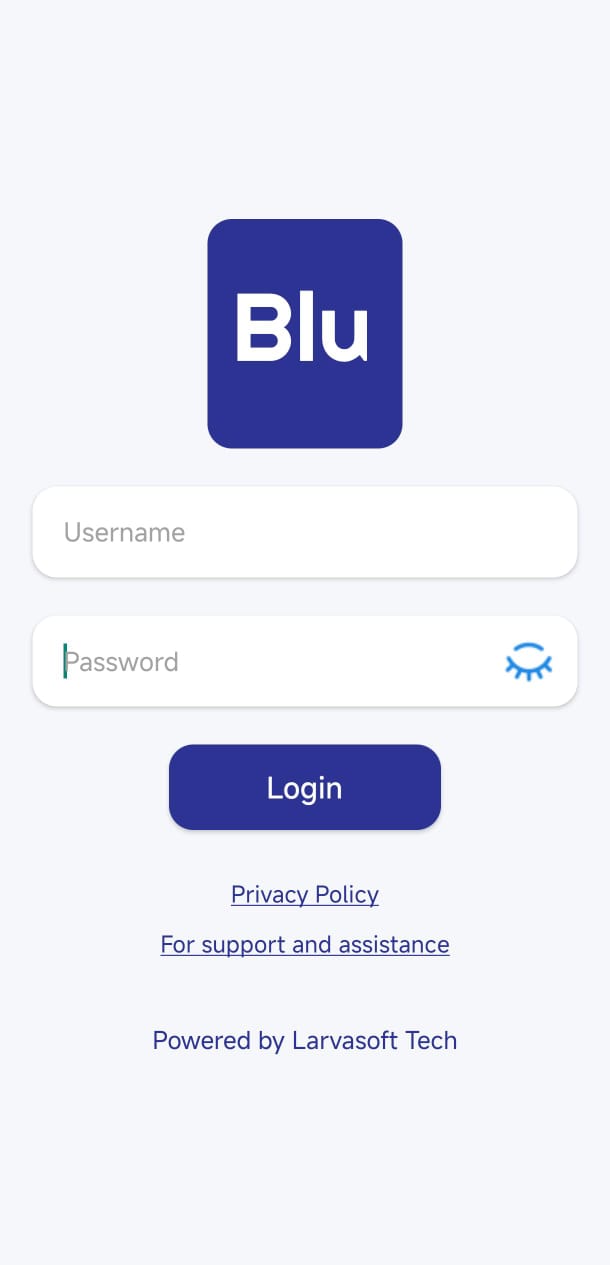Tap the Login button
Image resolution: width=610 pixels, height=1265 pixels.
tap(305, 787)
